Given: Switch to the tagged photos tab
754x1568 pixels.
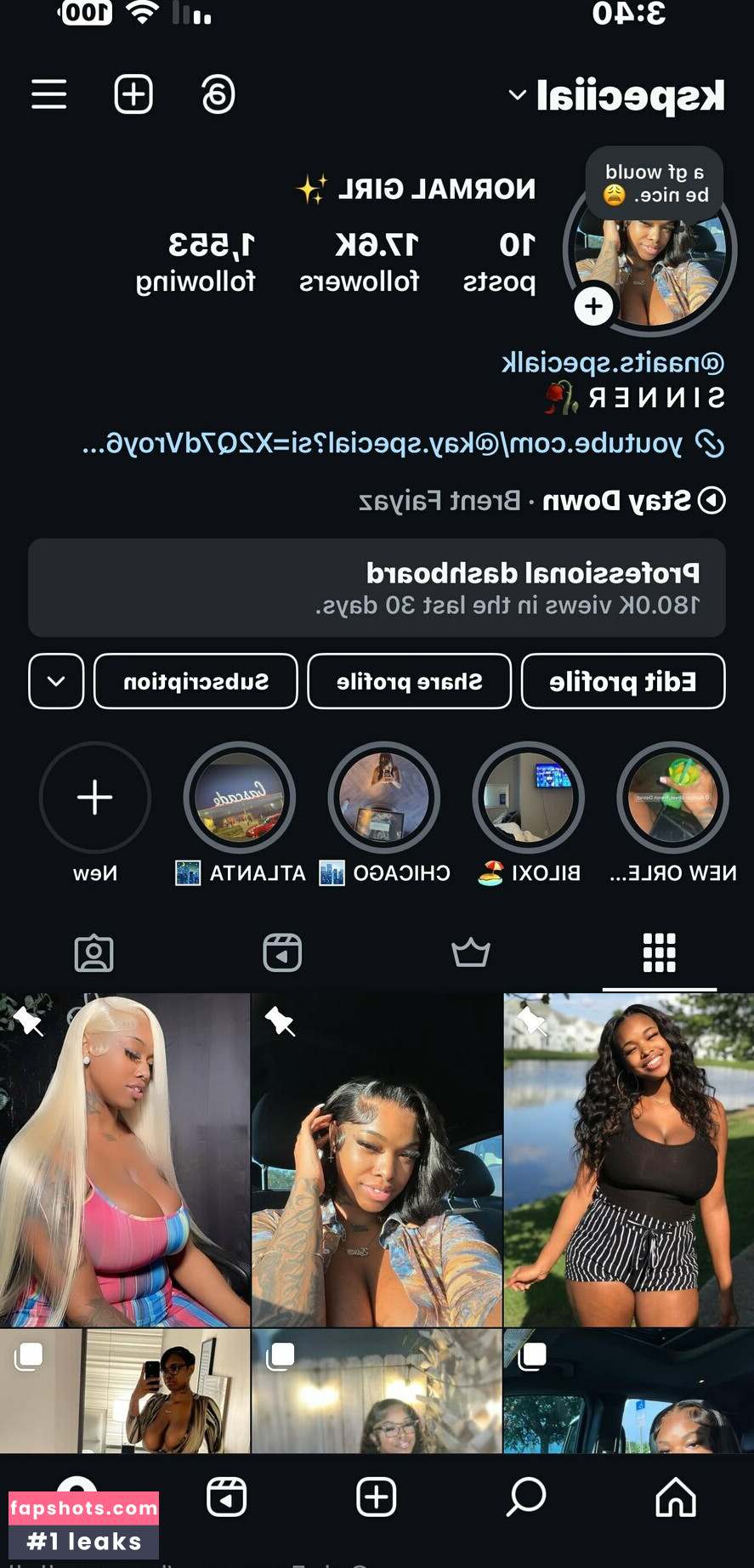Looking at the screenshot, I should coord(94,952).
